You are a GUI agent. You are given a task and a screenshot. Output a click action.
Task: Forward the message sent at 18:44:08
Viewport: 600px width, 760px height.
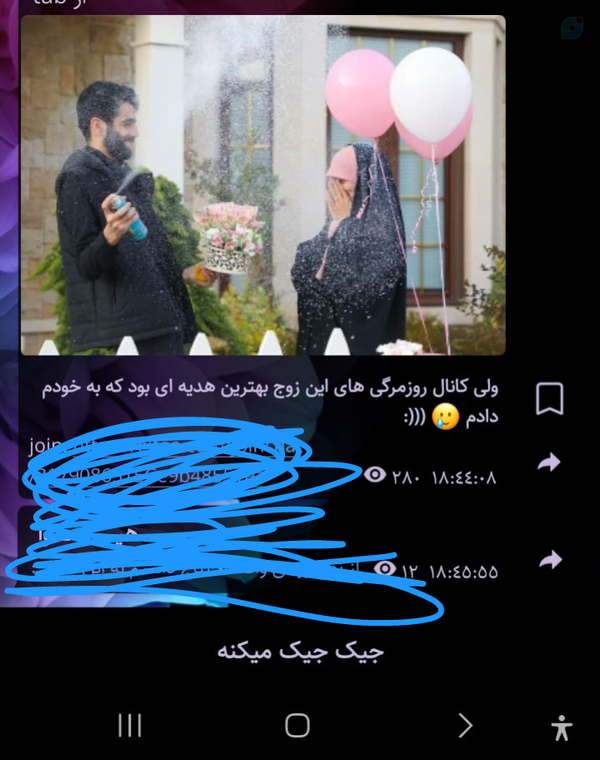549,463
